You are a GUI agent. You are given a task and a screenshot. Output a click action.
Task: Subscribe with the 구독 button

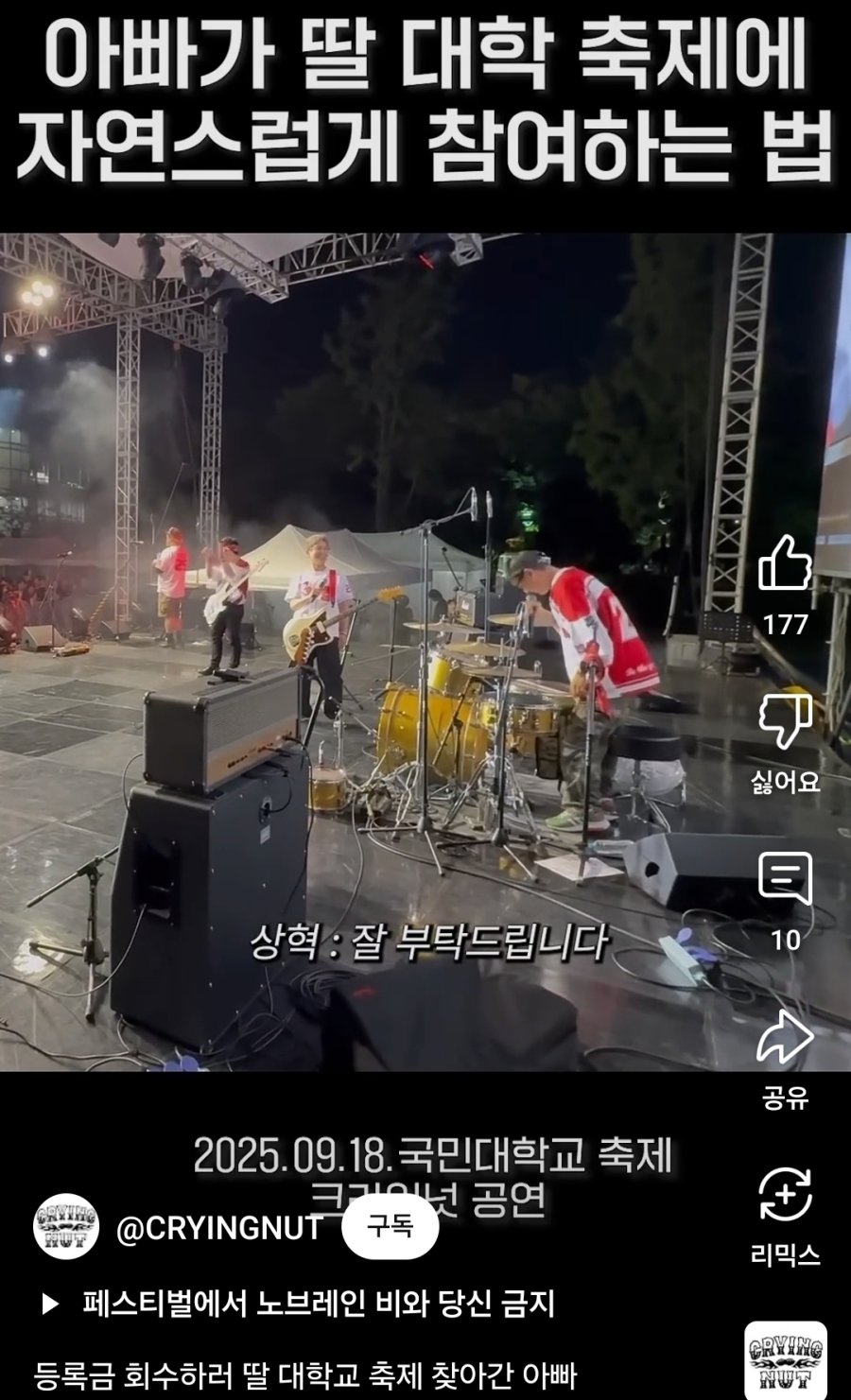pos(390,1228)
